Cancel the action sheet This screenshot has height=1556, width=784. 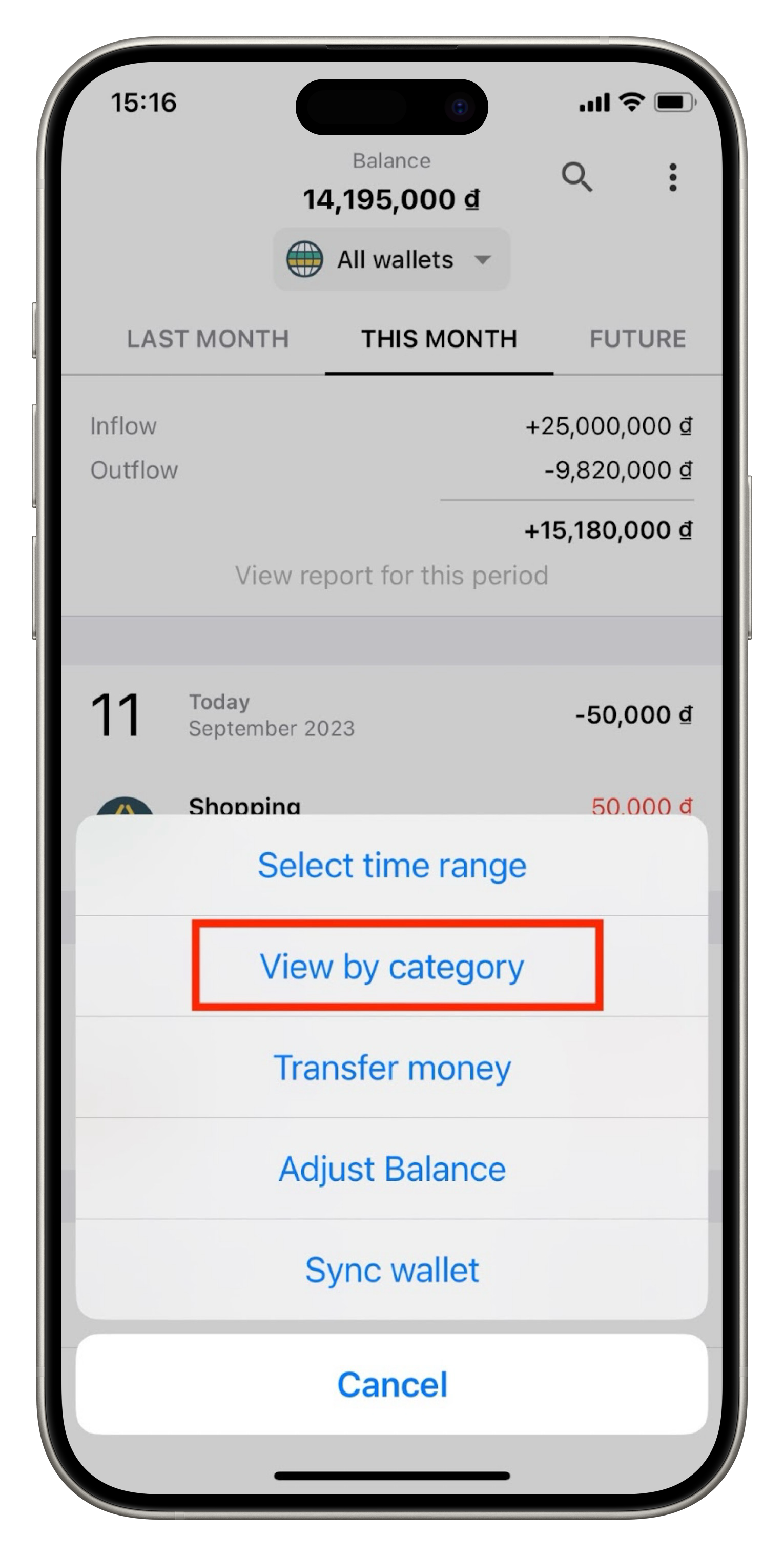(x=391, y=1384)
